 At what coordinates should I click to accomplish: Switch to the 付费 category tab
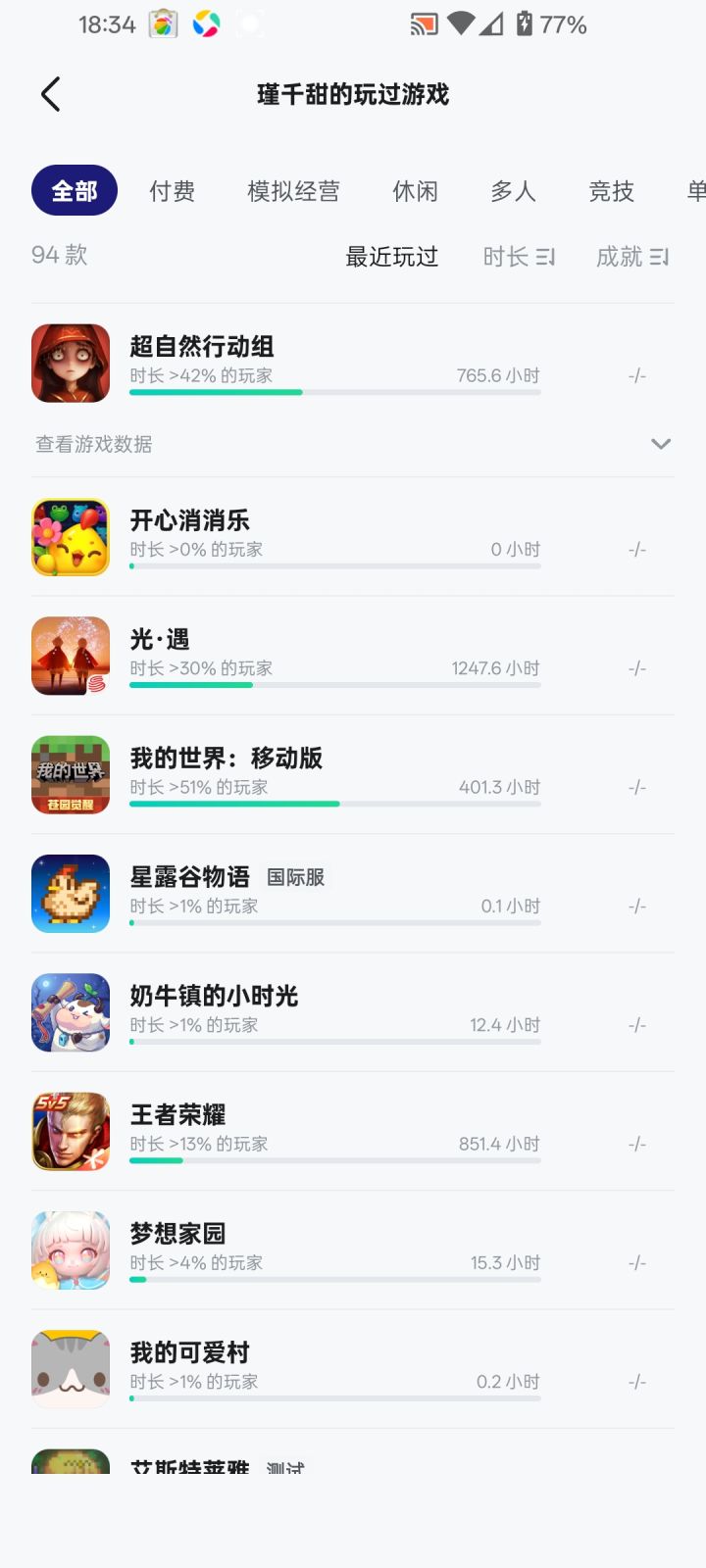173,191
